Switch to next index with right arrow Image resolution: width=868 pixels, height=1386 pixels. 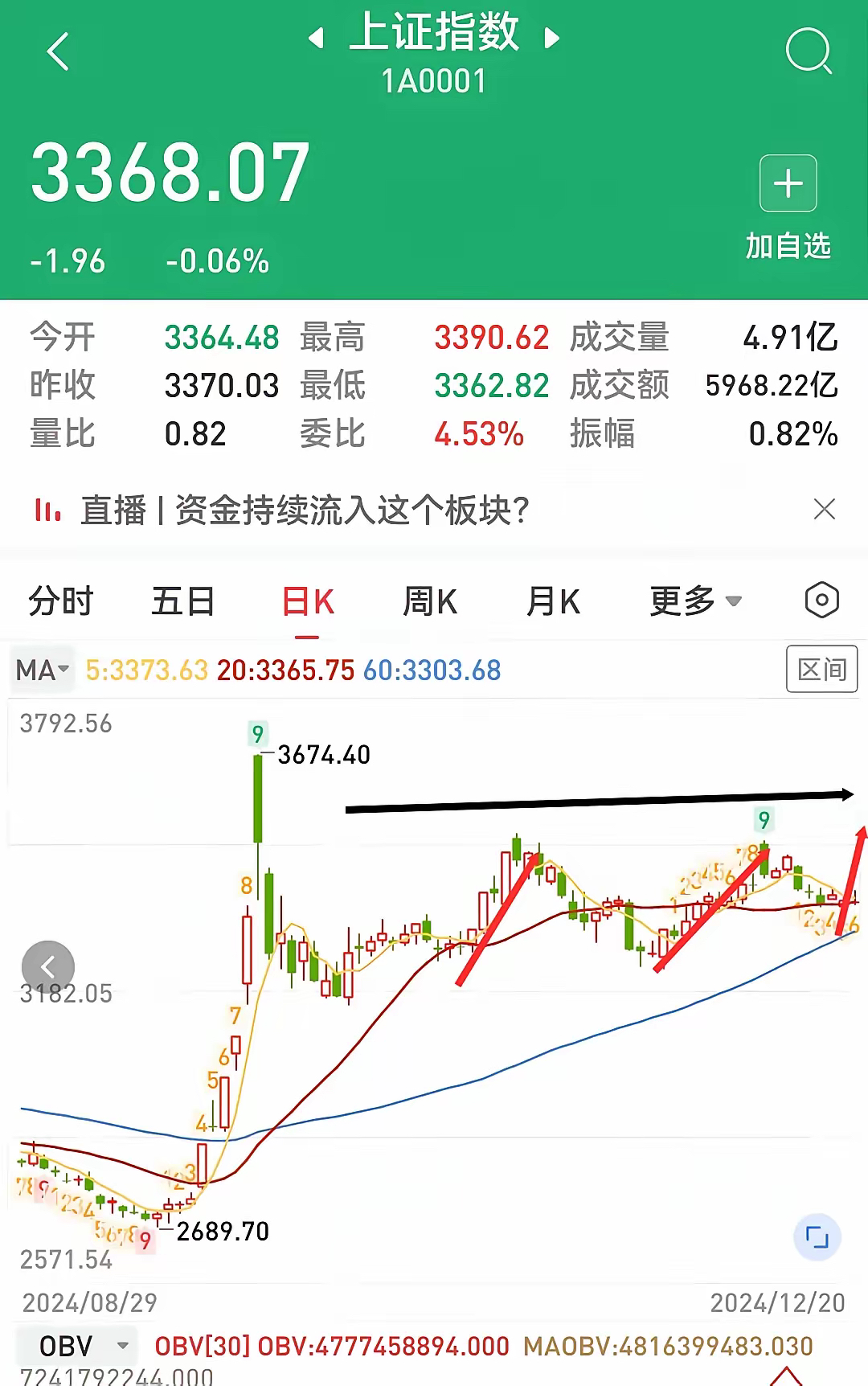tap(551, 38)
